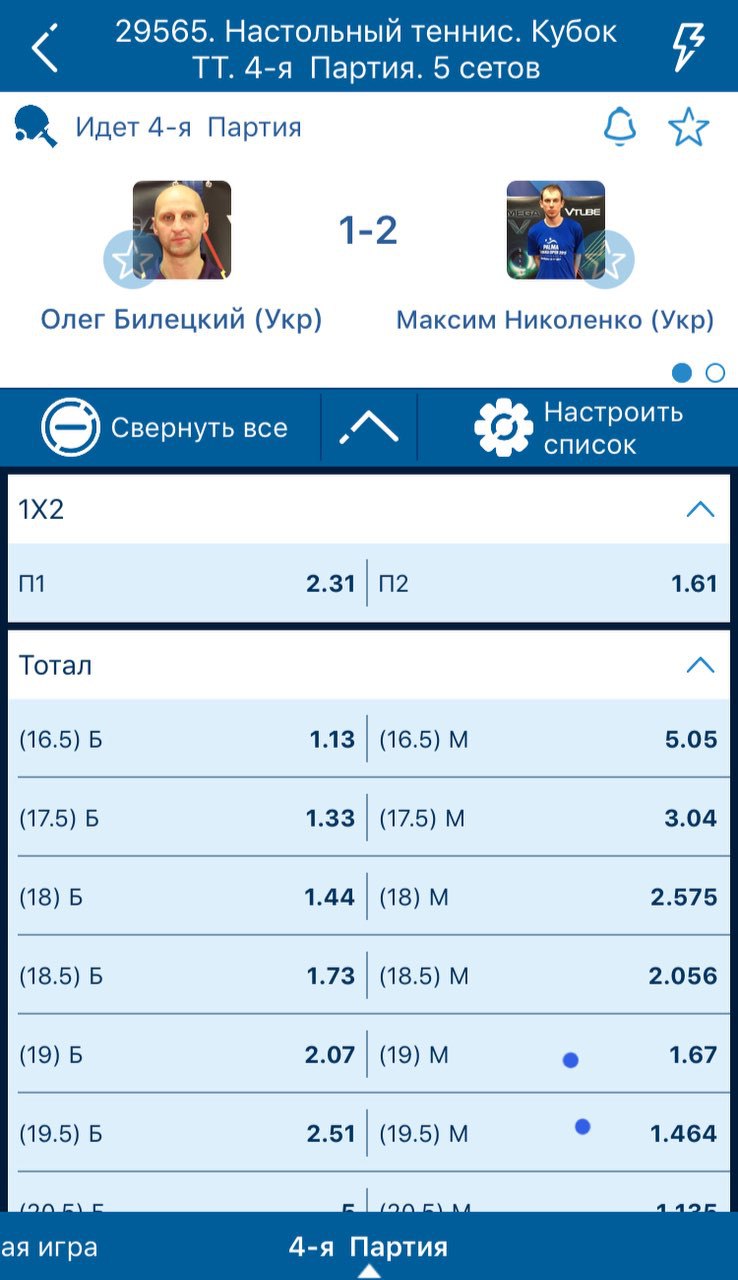Enable notifications with the bell icon

pos(620,128)
